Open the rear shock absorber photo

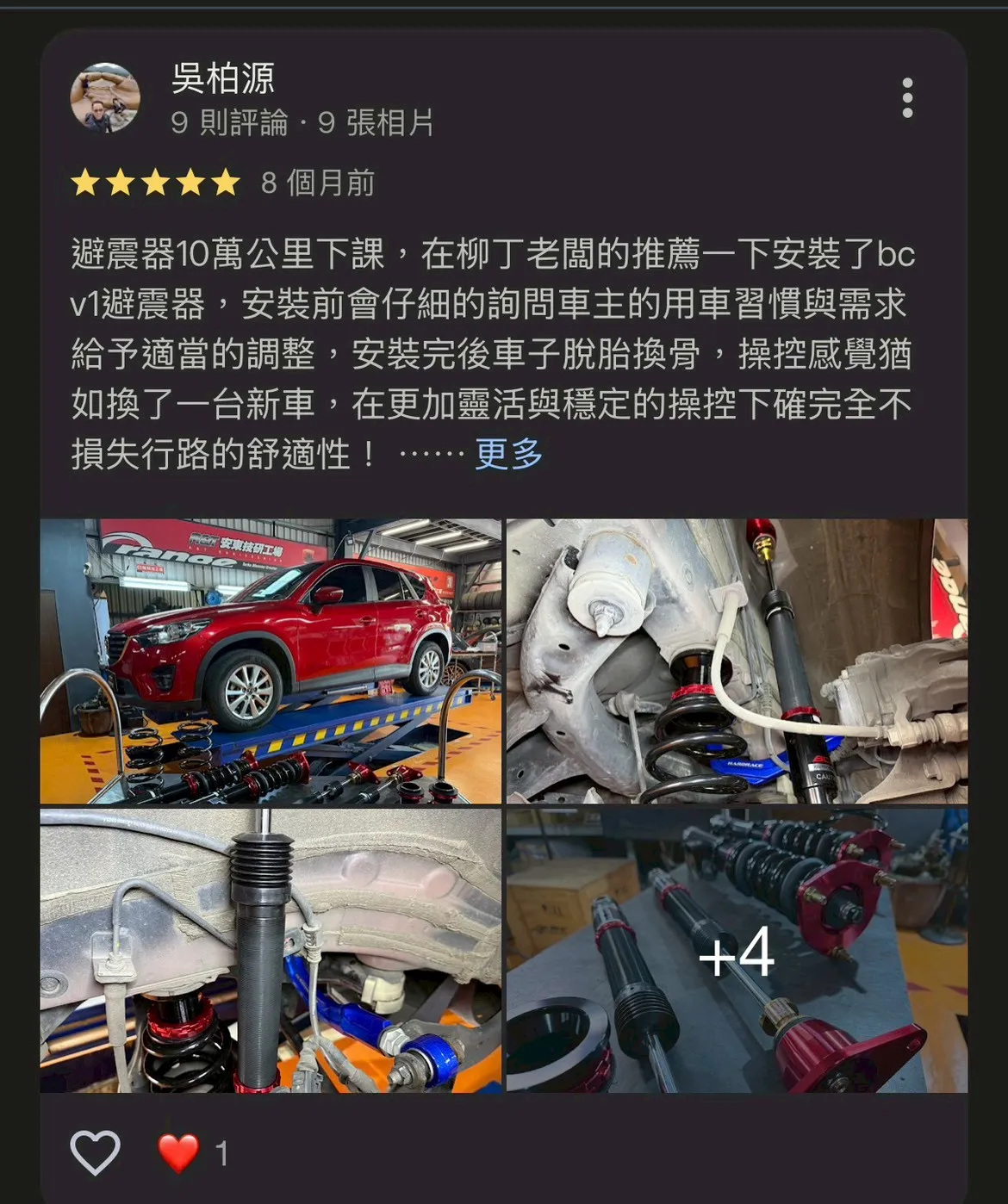[x=271, y=950]
